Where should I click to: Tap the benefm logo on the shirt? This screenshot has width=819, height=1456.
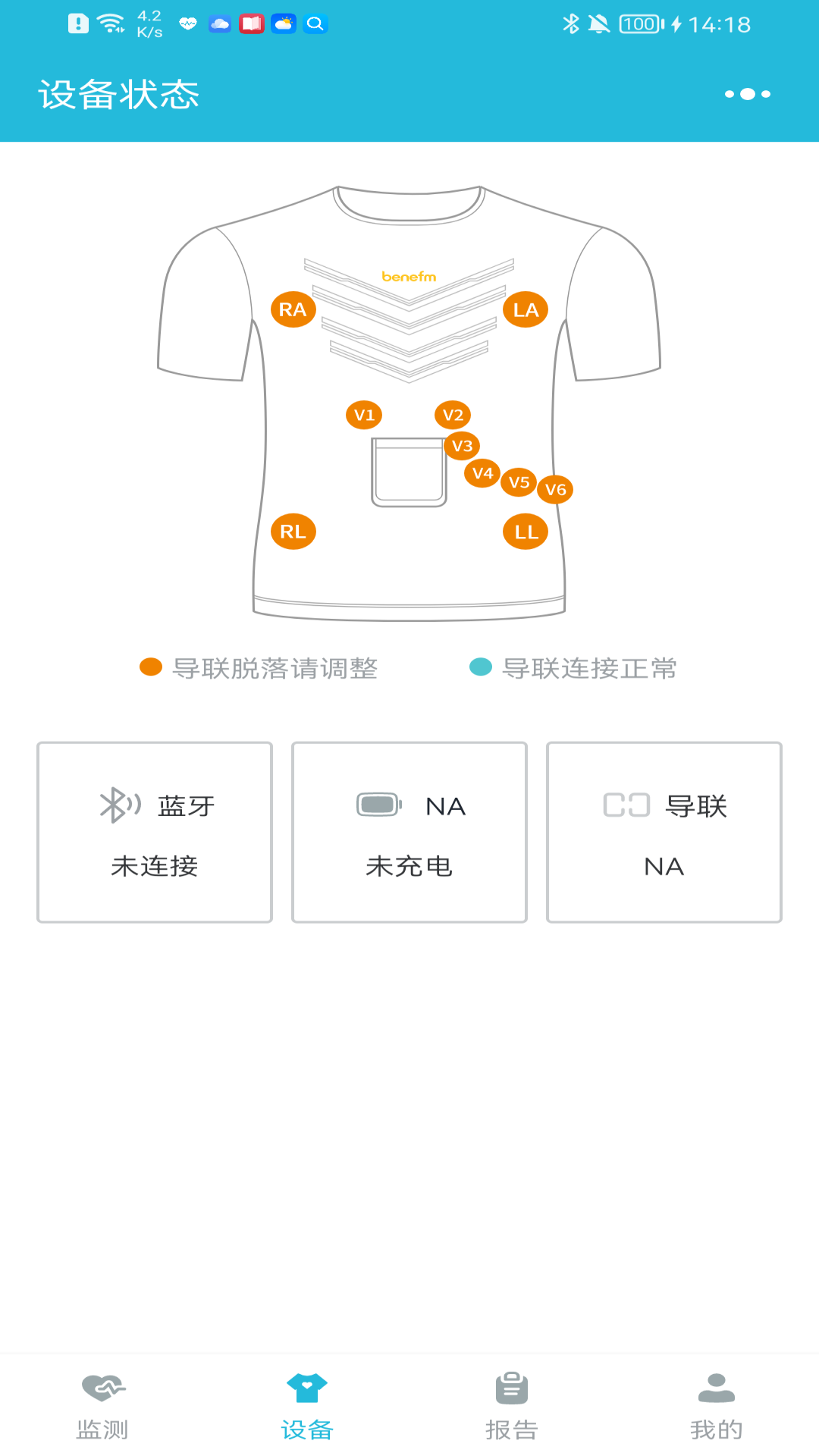(410, 276)
